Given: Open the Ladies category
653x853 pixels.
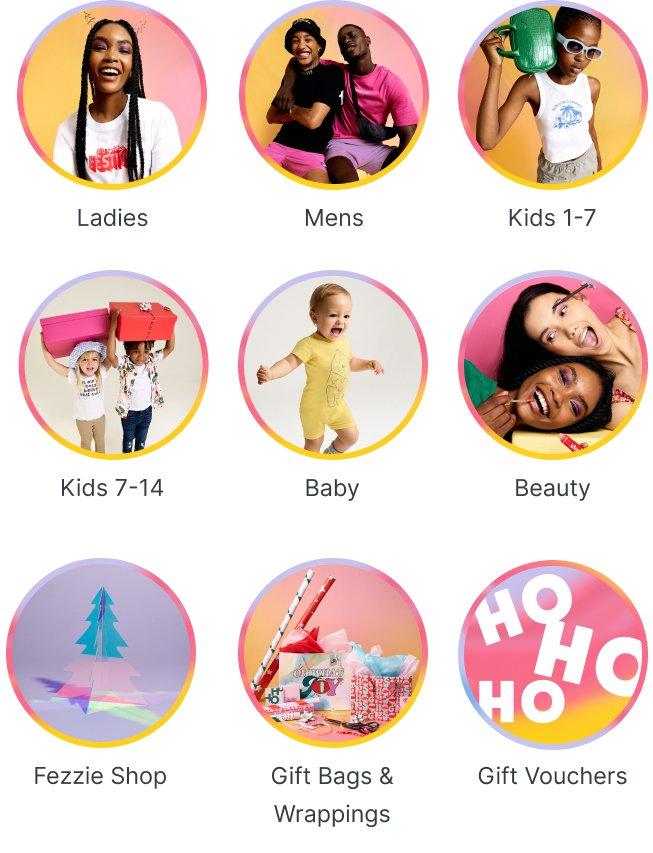Looking at the screenshot, I should click(x=112, y=96).
